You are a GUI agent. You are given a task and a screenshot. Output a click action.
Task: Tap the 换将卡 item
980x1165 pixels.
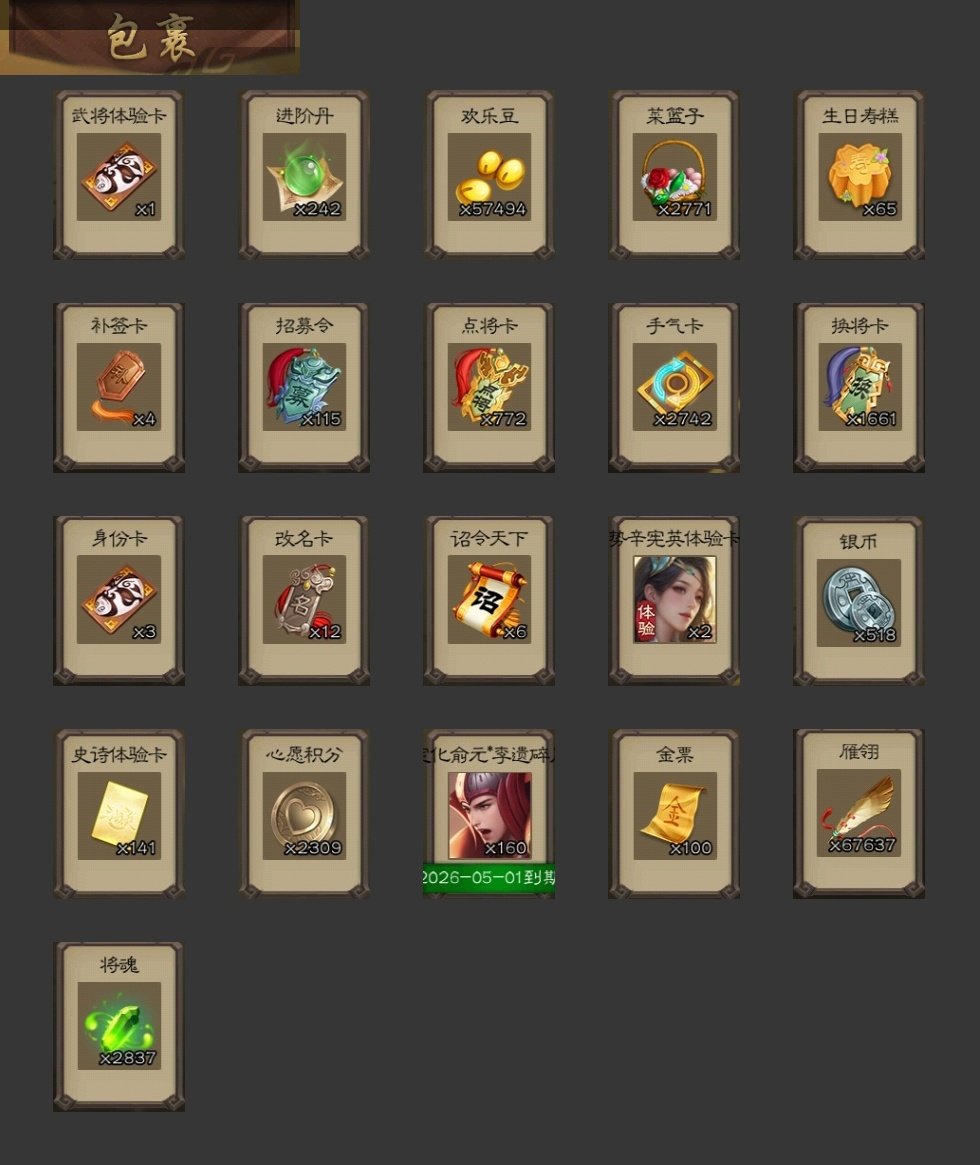(859, 388)
